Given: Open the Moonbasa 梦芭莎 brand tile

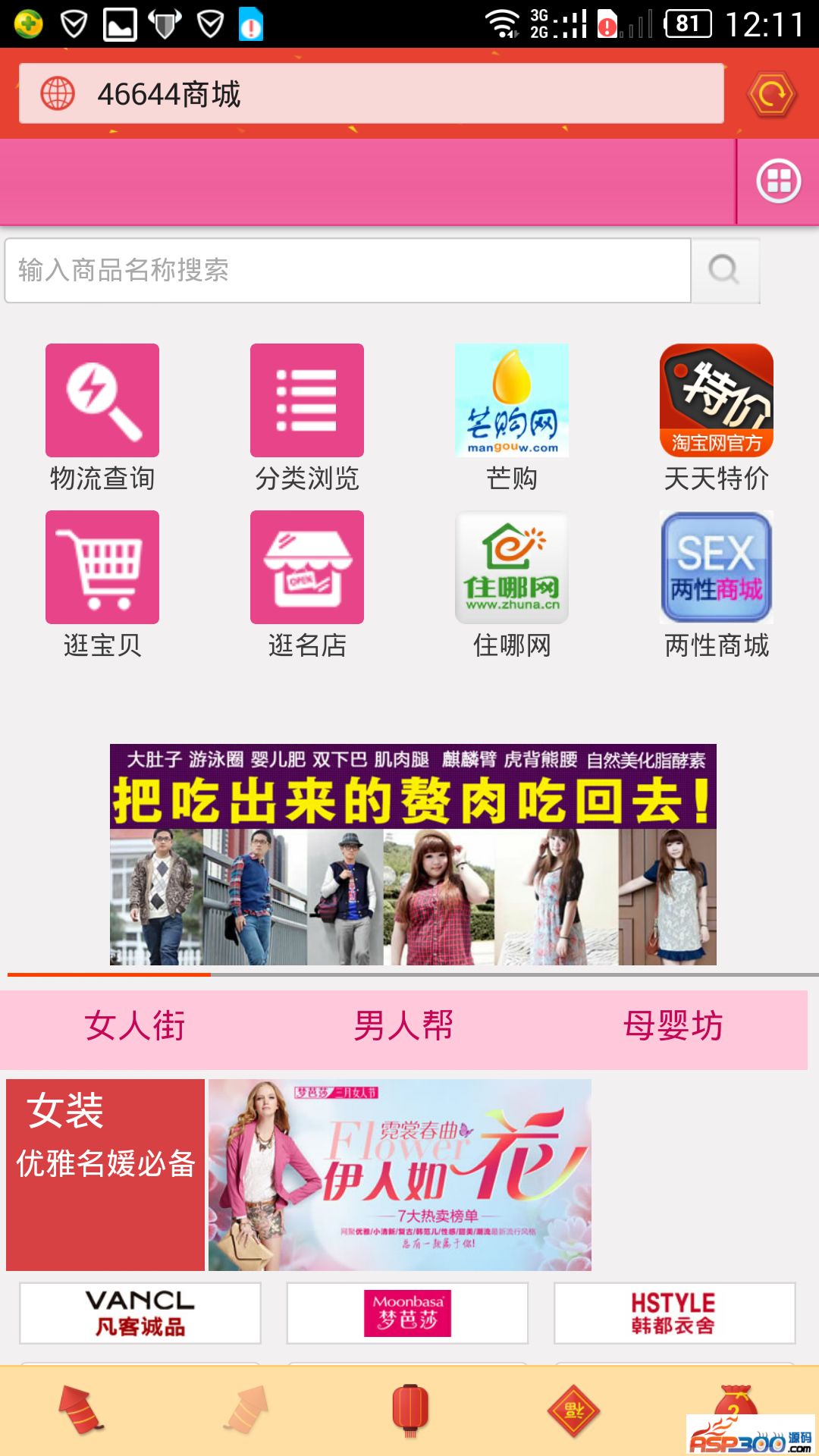Looking at the screenshot, I should (407, 1313).
